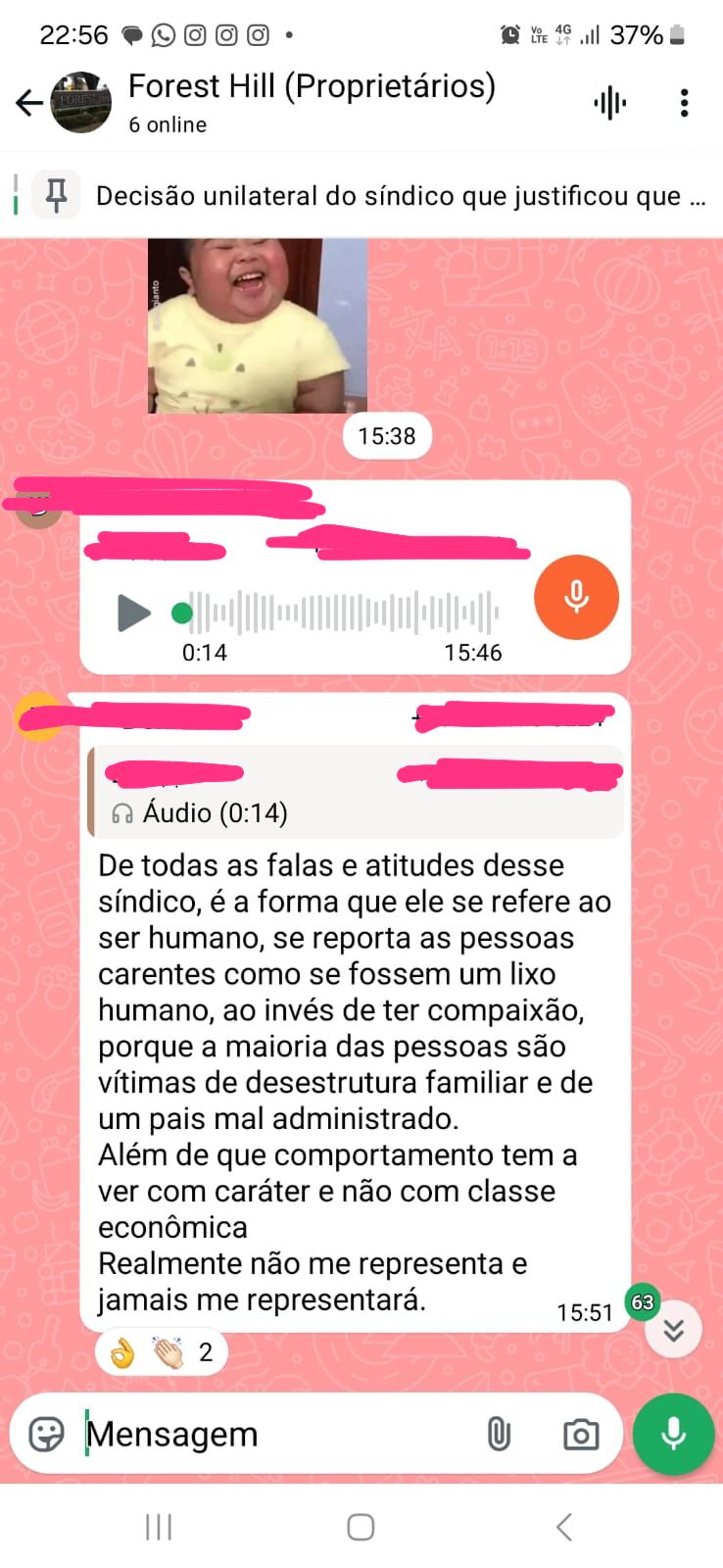This screenshot has width=723, height=1568.
Task: Open the three-dot overflow menu
Action: 684,103
